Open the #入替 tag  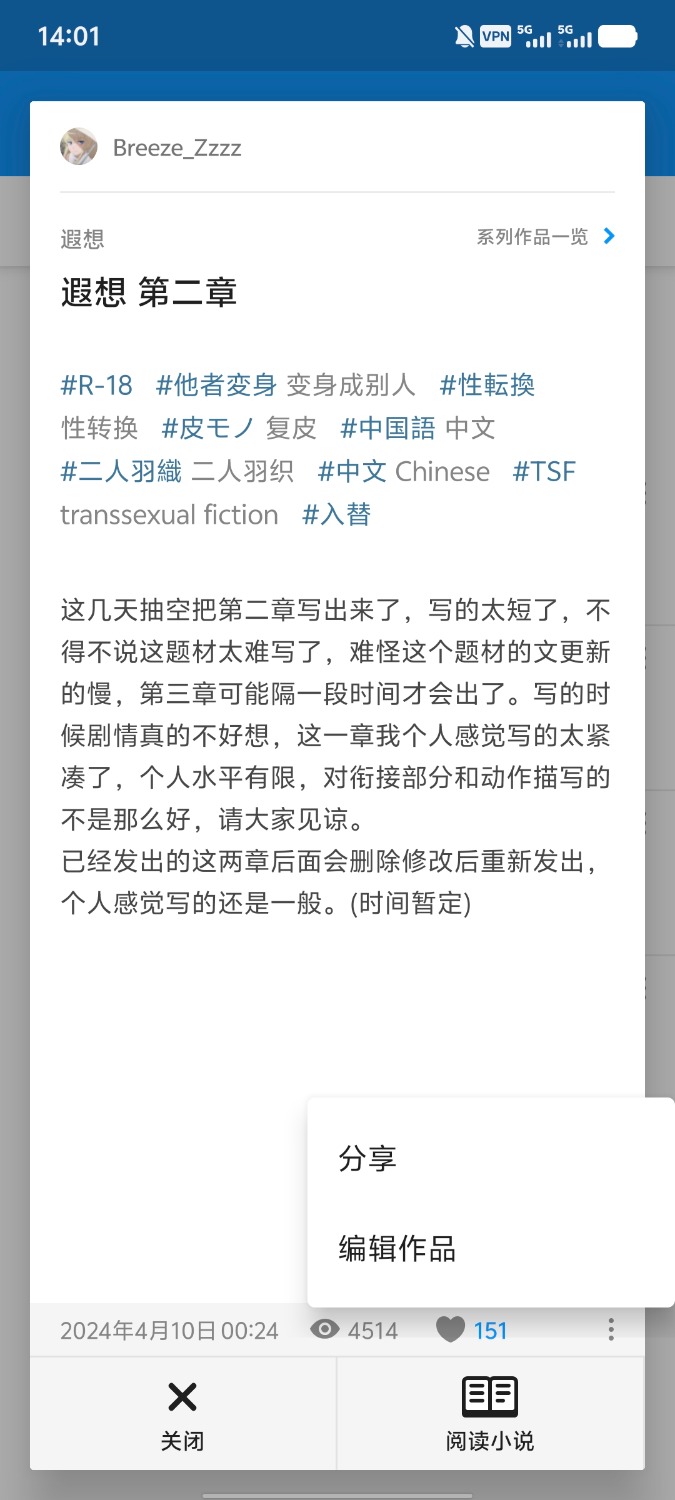click(x=337, y=514)
